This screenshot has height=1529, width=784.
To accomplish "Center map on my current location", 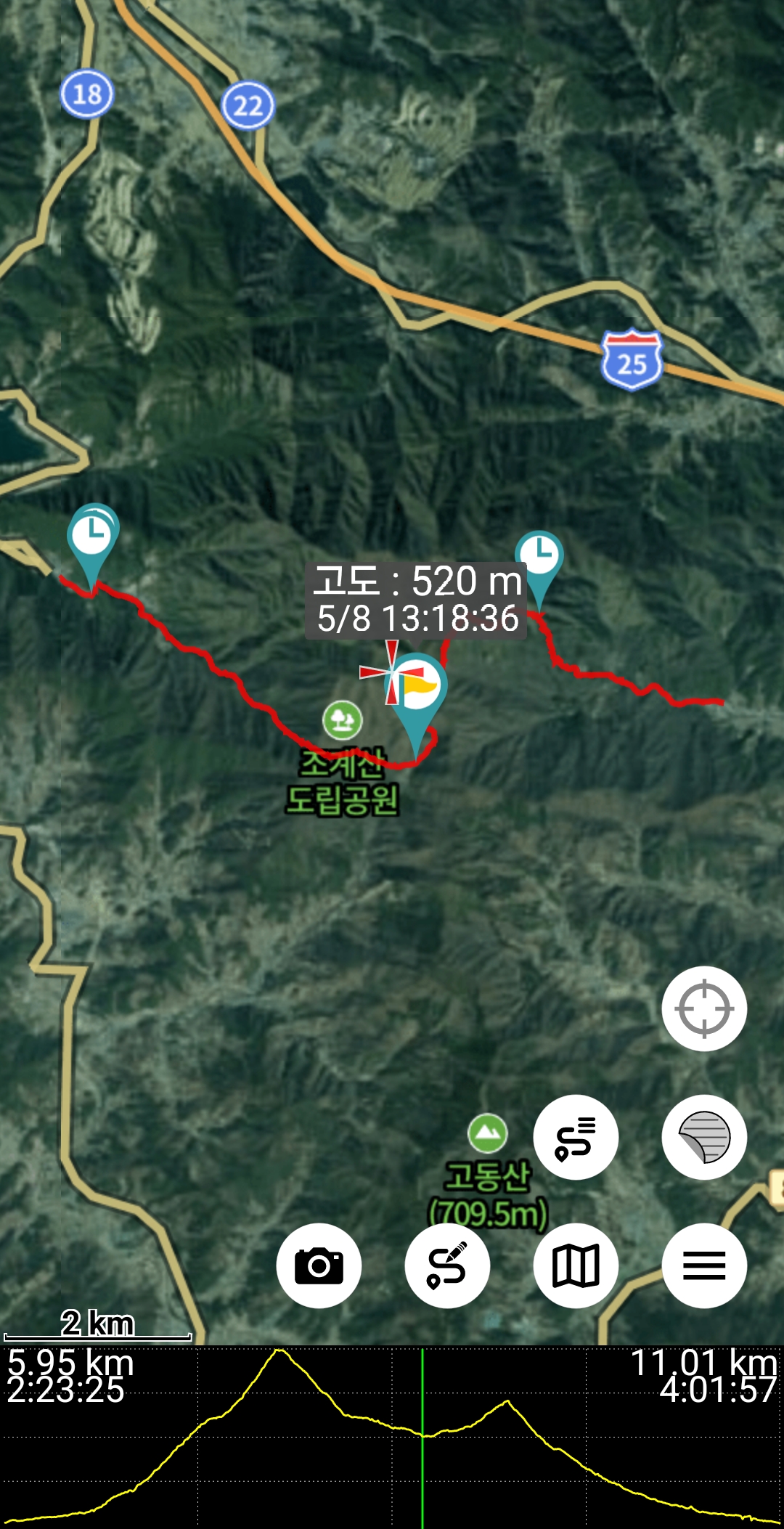I will 704,1008.
